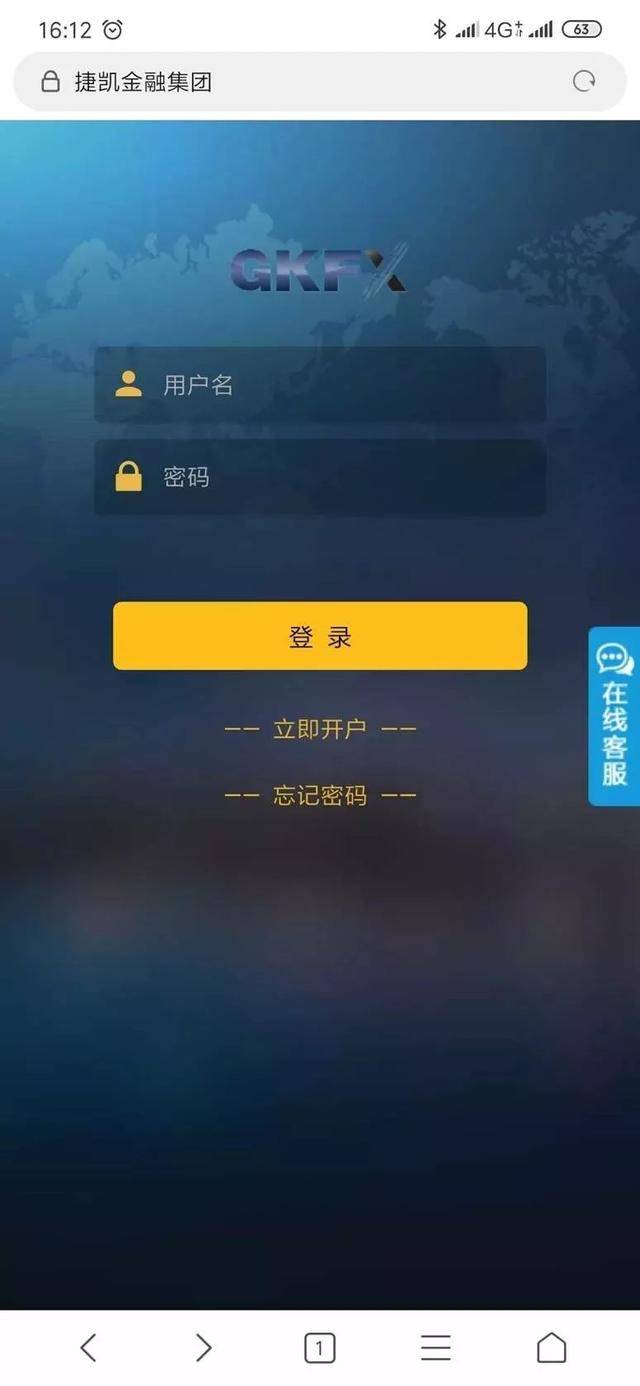Go forward to the next page
The width and height of the screenshot is (640, 1386).
coord(203,1348)
